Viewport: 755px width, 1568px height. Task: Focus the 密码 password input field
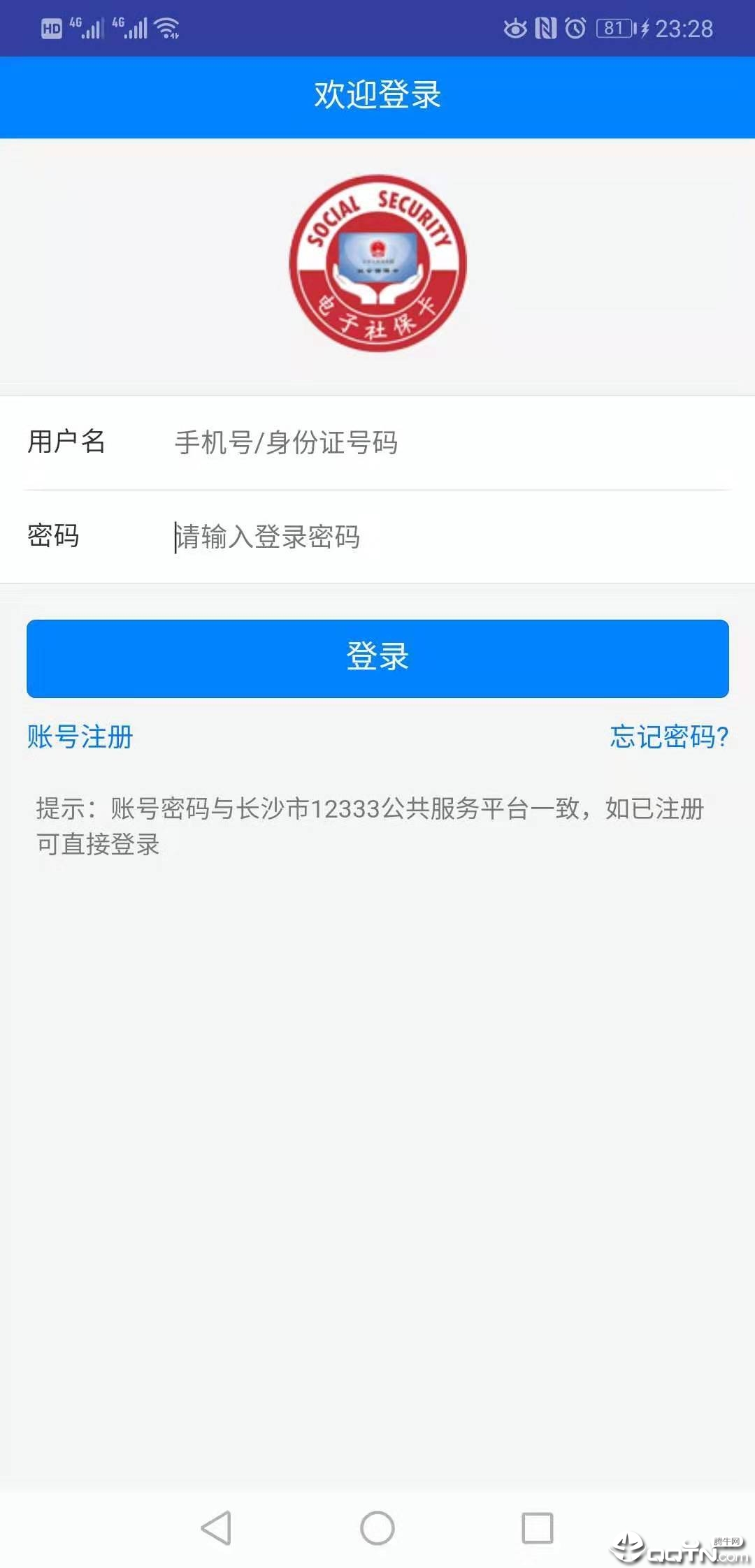(447, 537)
